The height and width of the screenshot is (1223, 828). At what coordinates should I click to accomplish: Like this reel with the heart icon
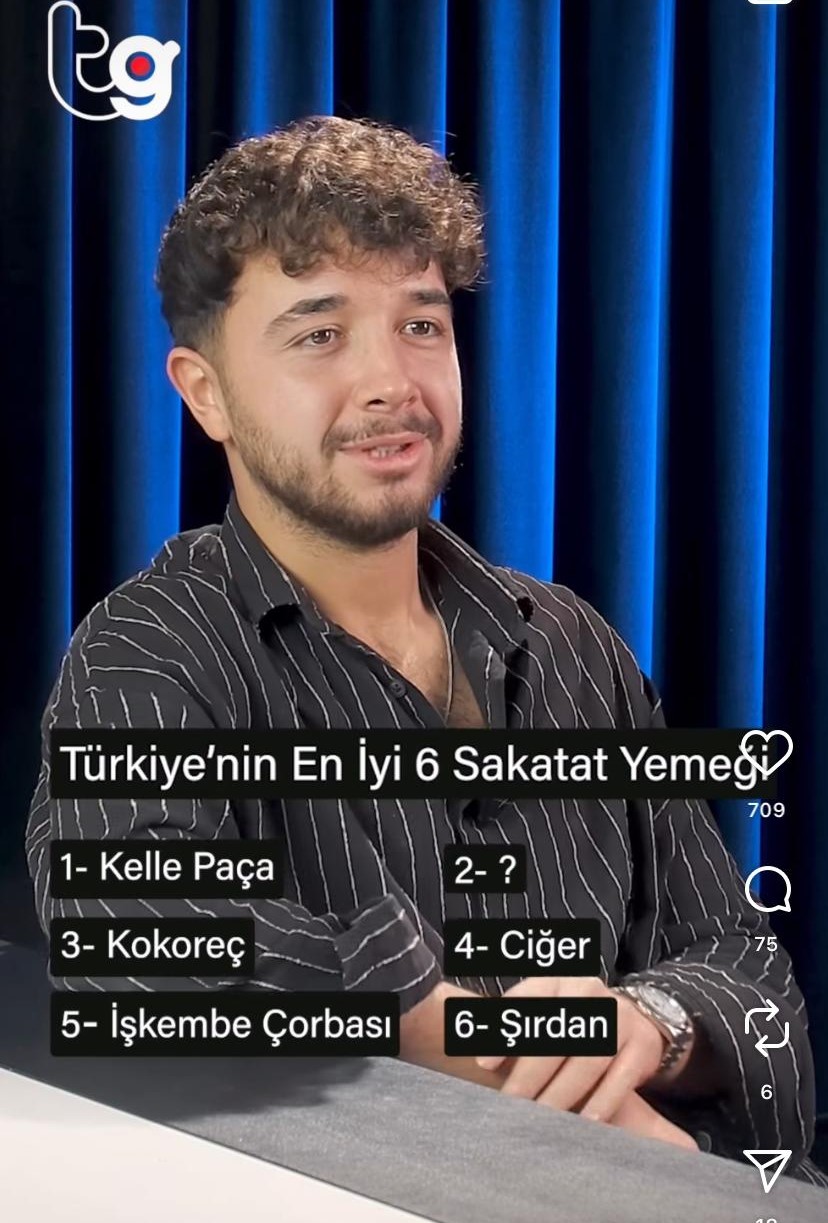767,753
